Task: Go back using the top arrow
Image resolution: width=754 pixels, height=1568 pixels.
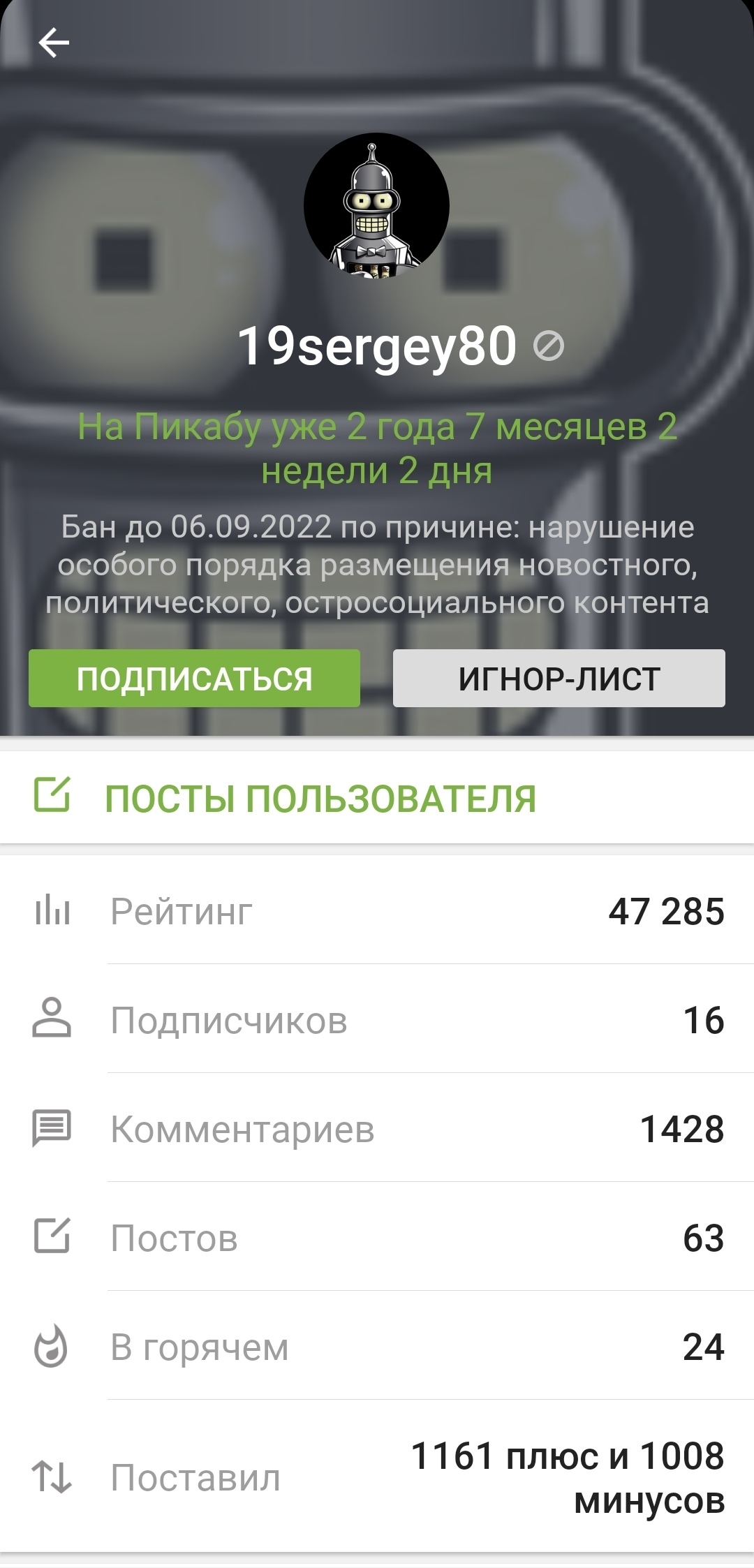Action: point(54,43)
